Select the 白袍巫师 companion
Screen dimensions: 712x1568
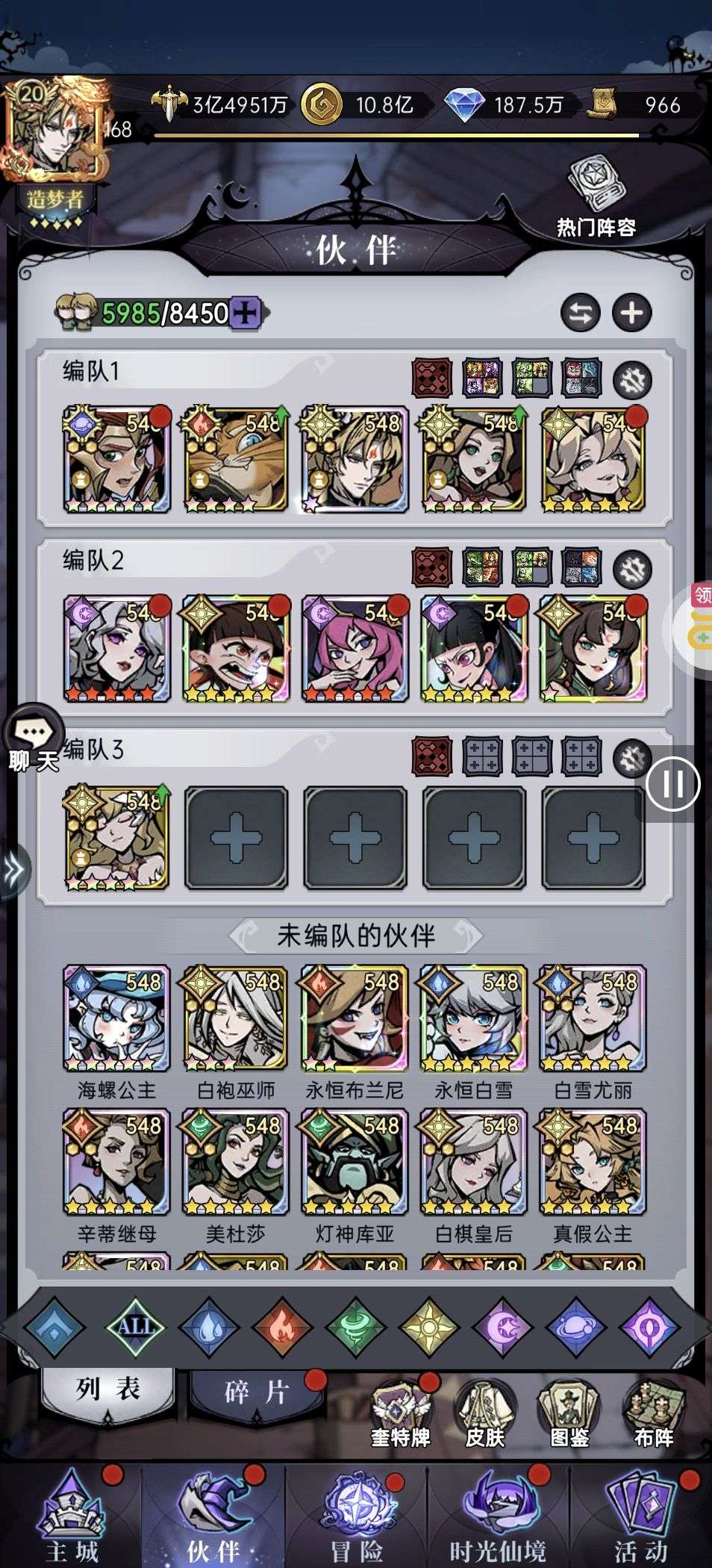(x=236, y=1018)
